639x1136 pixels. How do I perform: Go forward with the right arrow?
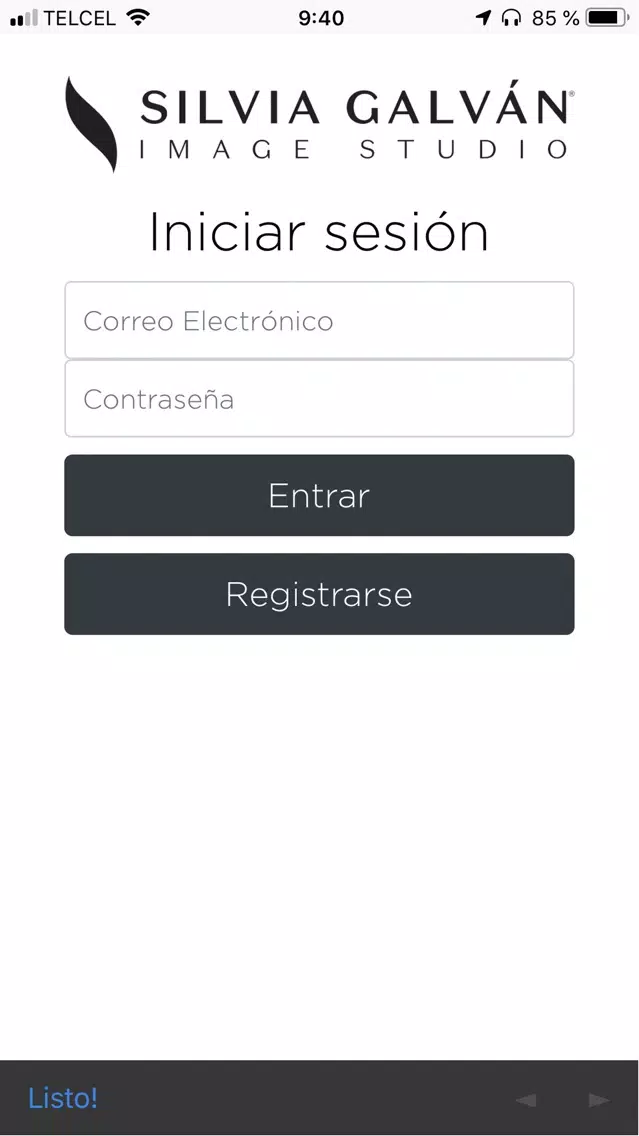coord(598,1100)
